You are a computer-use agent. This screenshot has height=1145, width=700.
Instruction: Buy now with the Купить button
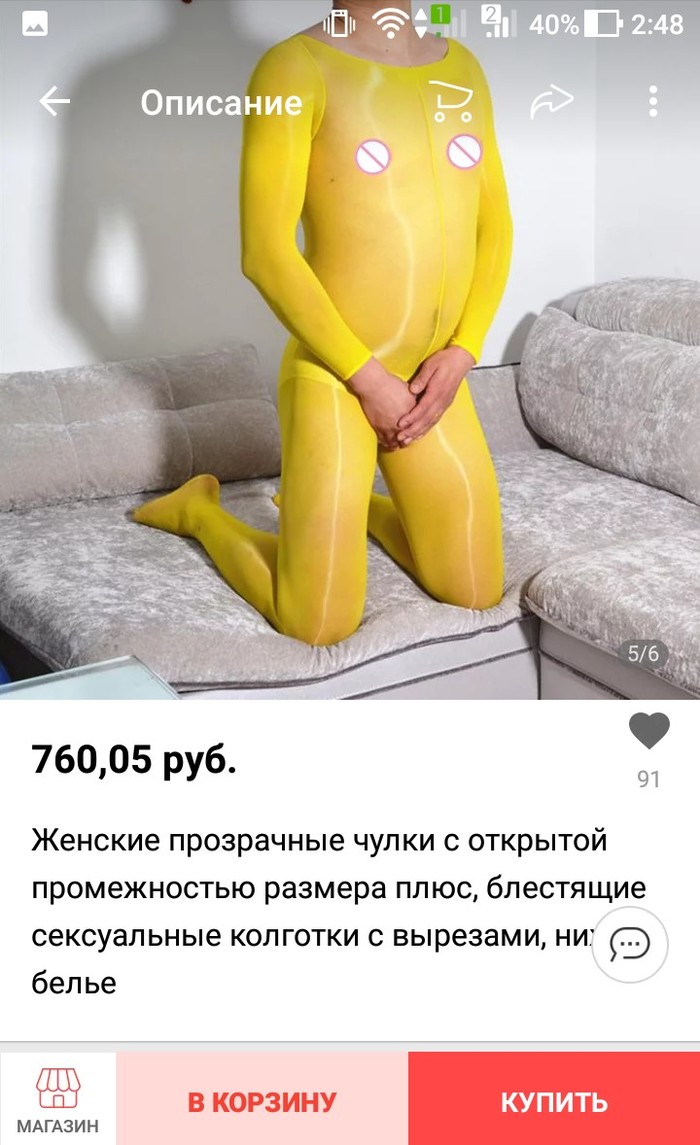[x=554, y=1101]
